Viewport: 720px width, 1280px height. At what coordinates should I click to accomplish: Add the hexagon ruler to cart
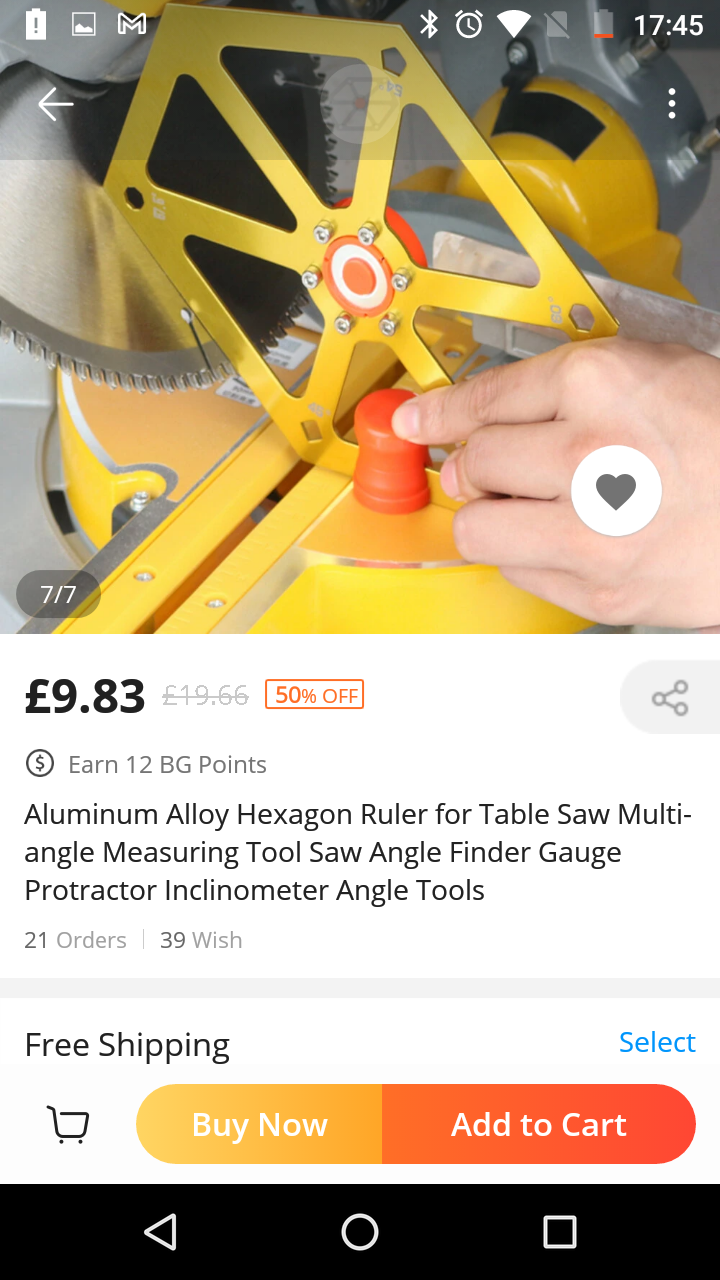coord(538,1124)
